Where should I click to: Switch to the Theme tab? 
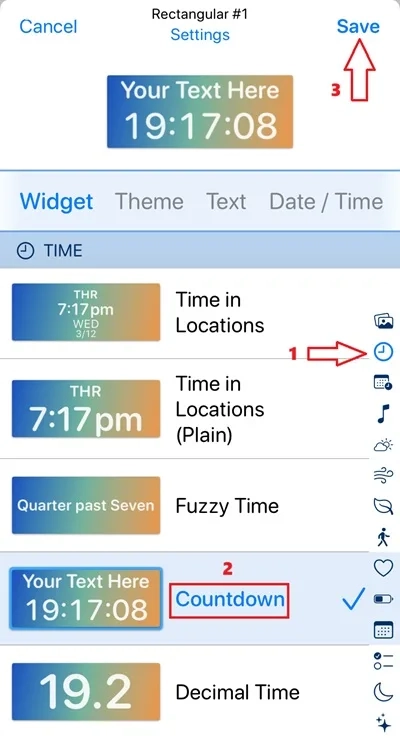[149, 201]
